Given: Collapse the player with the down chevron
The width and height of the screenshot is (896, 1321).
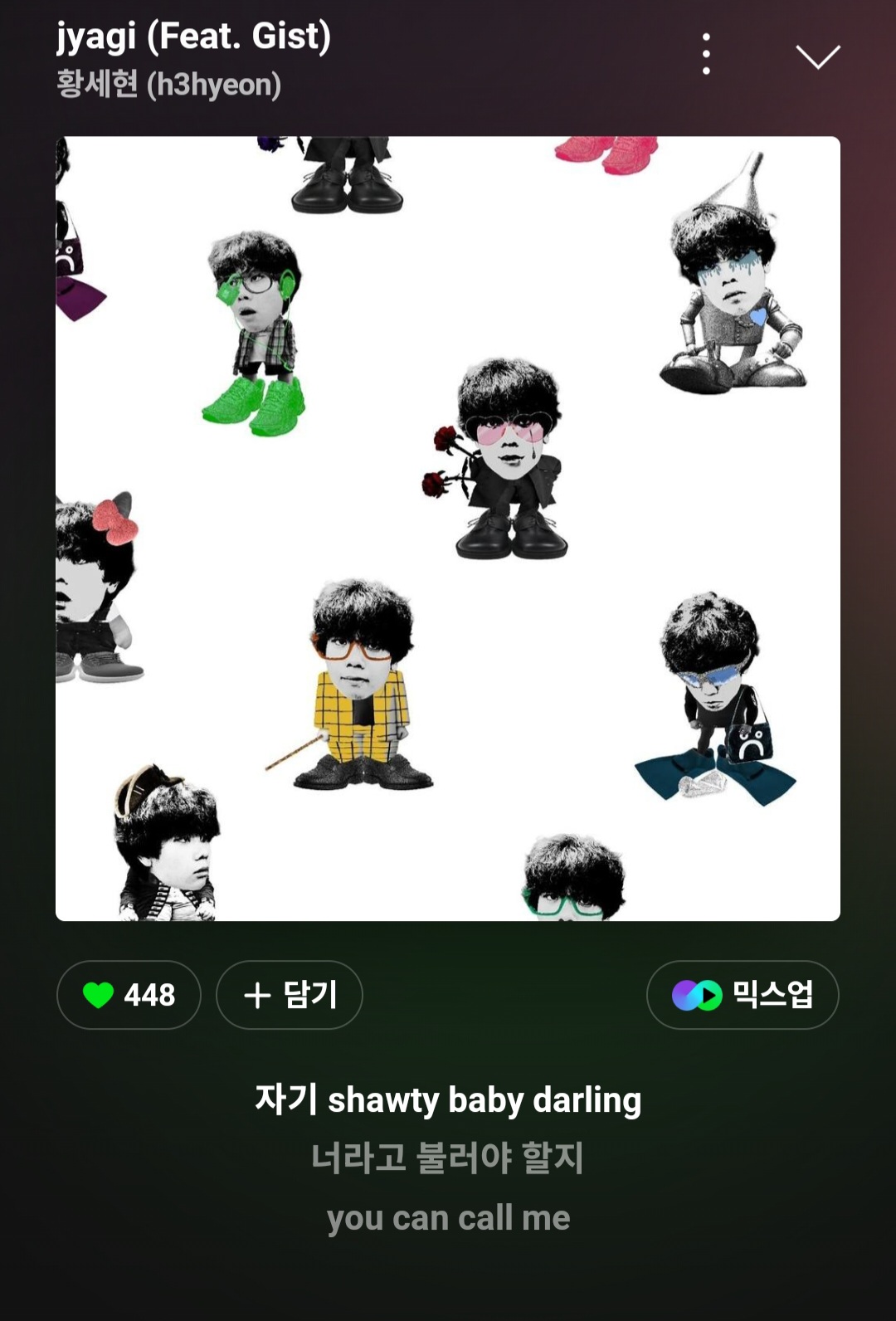Looking at the screenshot, I should pyautogui.click(x=818, y=56).
